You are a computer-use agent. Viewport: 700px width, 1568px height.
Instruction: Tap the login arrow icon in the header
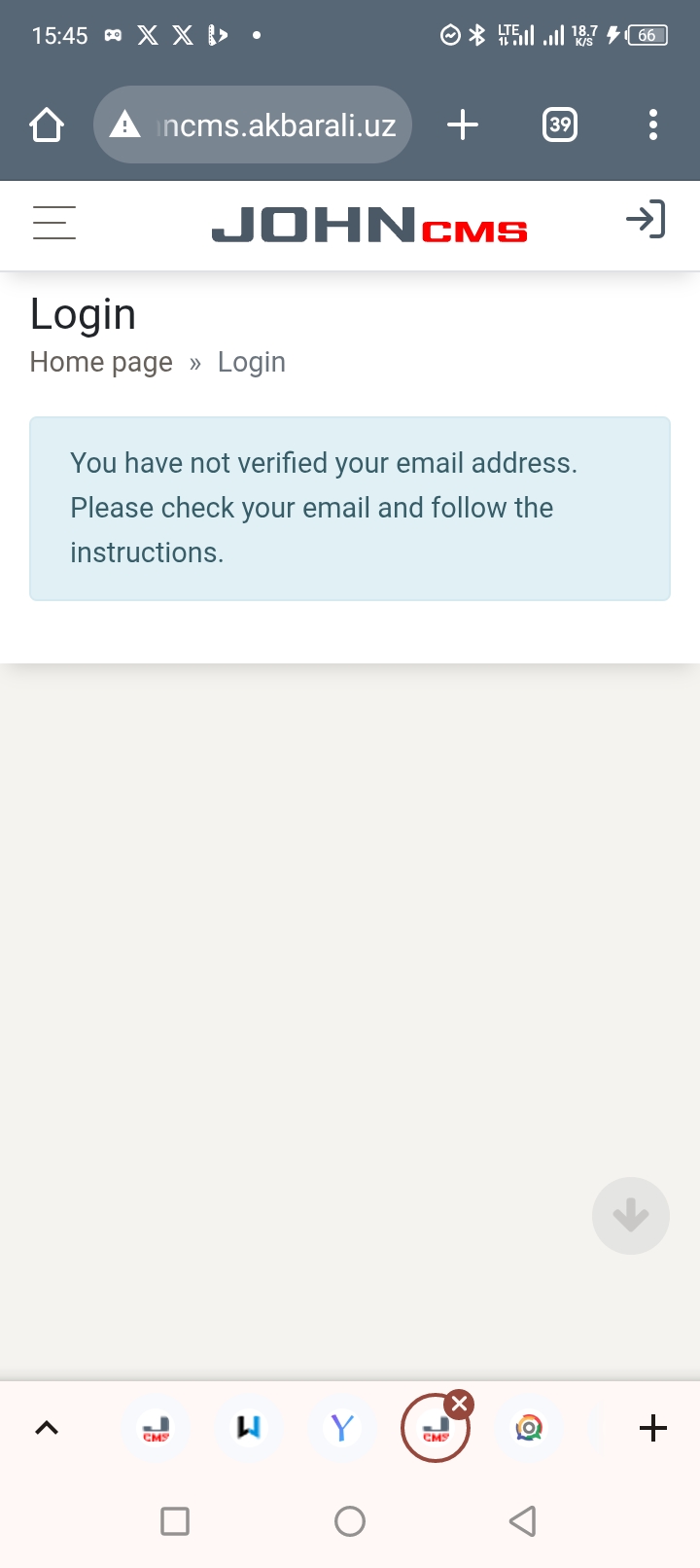(646, 220)
